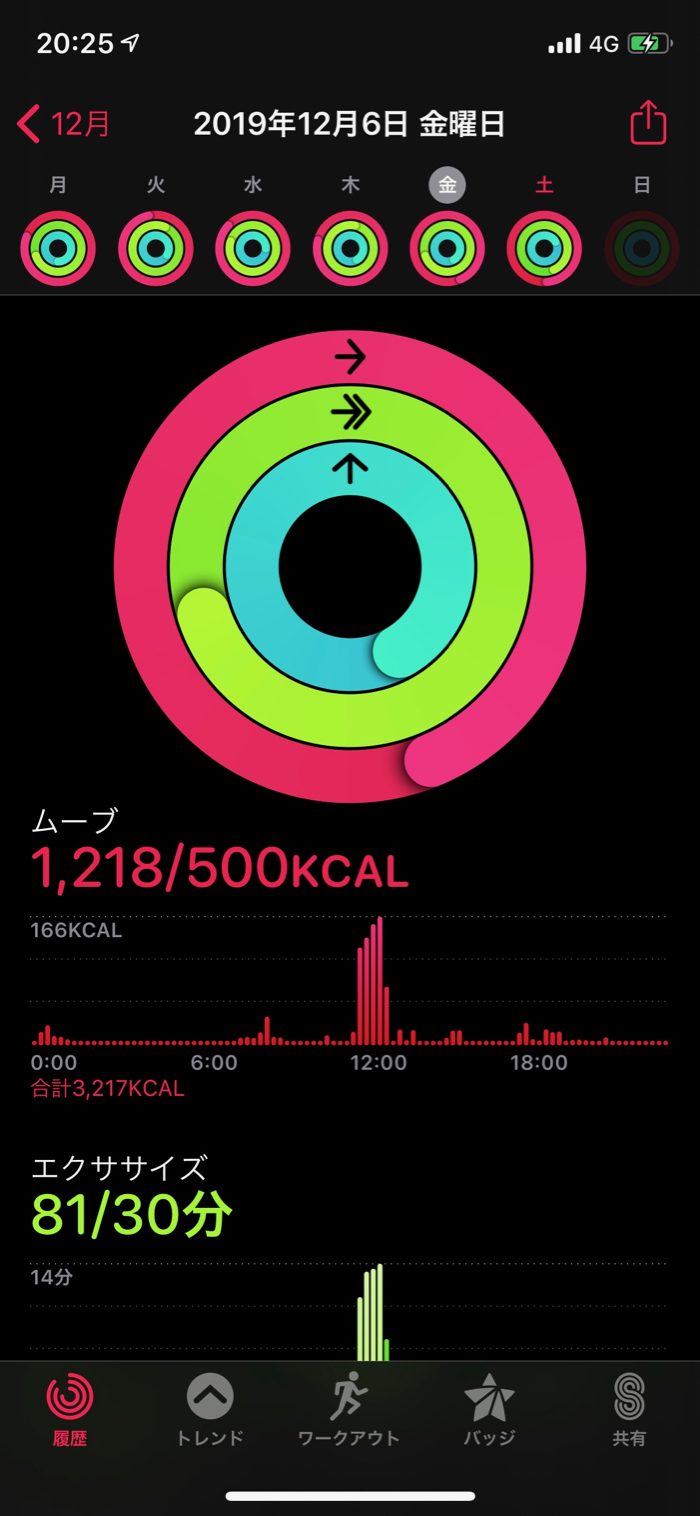The width and height of the screenshot is (700, 1516).
Task: Switch to the 共有 sharing tab
Action: click(x=629, y=1410)
